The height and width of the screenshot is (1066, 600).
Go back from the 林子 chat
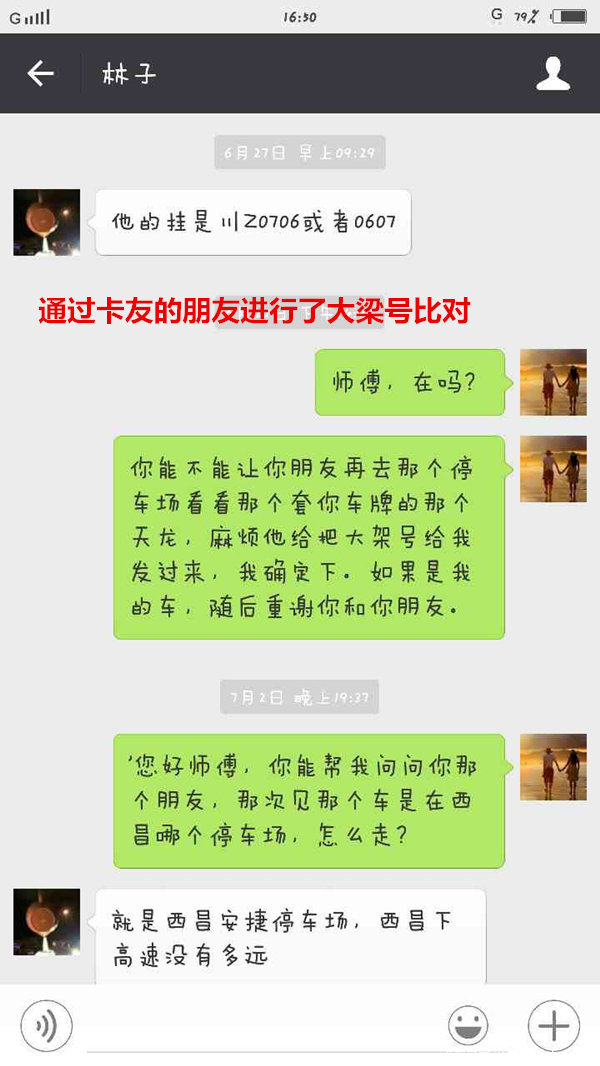40,73
